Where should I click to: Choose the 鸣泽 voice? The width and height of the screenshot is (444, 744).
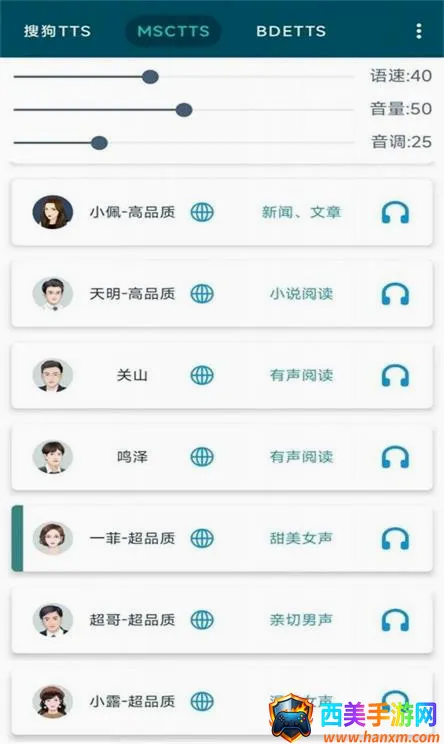(222, 457)
